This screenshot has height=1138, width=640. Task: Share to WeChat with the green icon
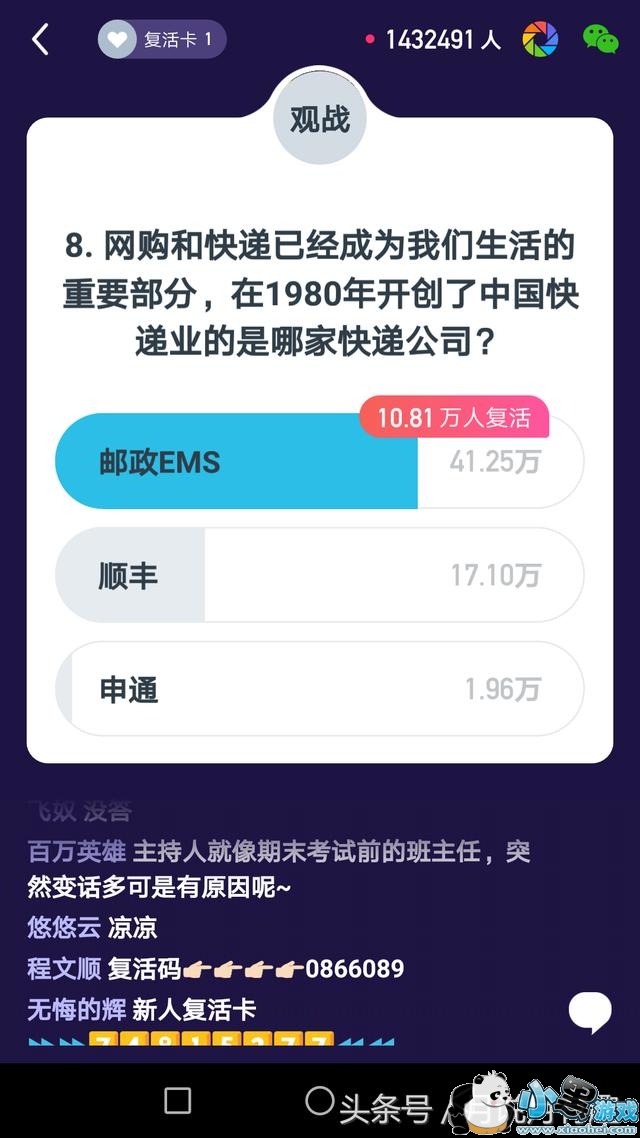[601, 40]
